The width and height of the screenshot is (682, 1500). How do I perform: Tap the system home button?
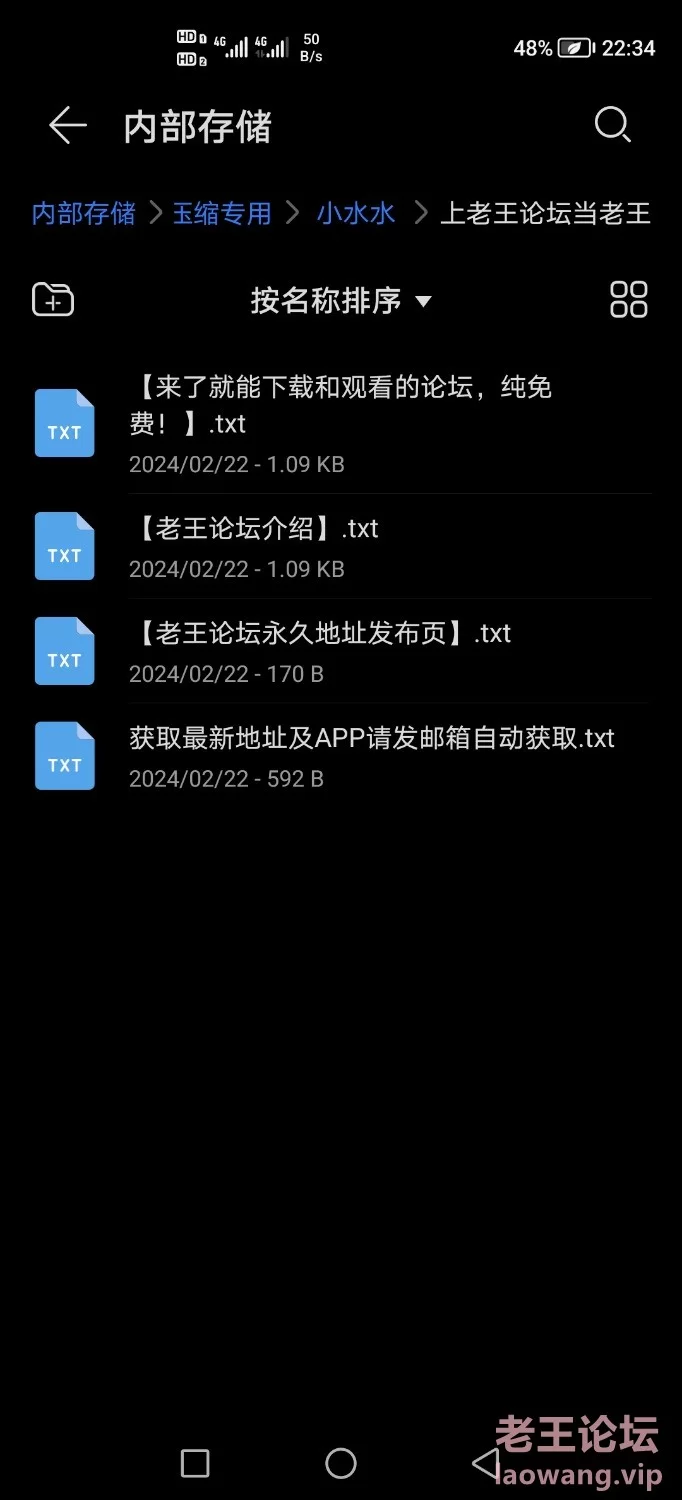[341, 1463]
